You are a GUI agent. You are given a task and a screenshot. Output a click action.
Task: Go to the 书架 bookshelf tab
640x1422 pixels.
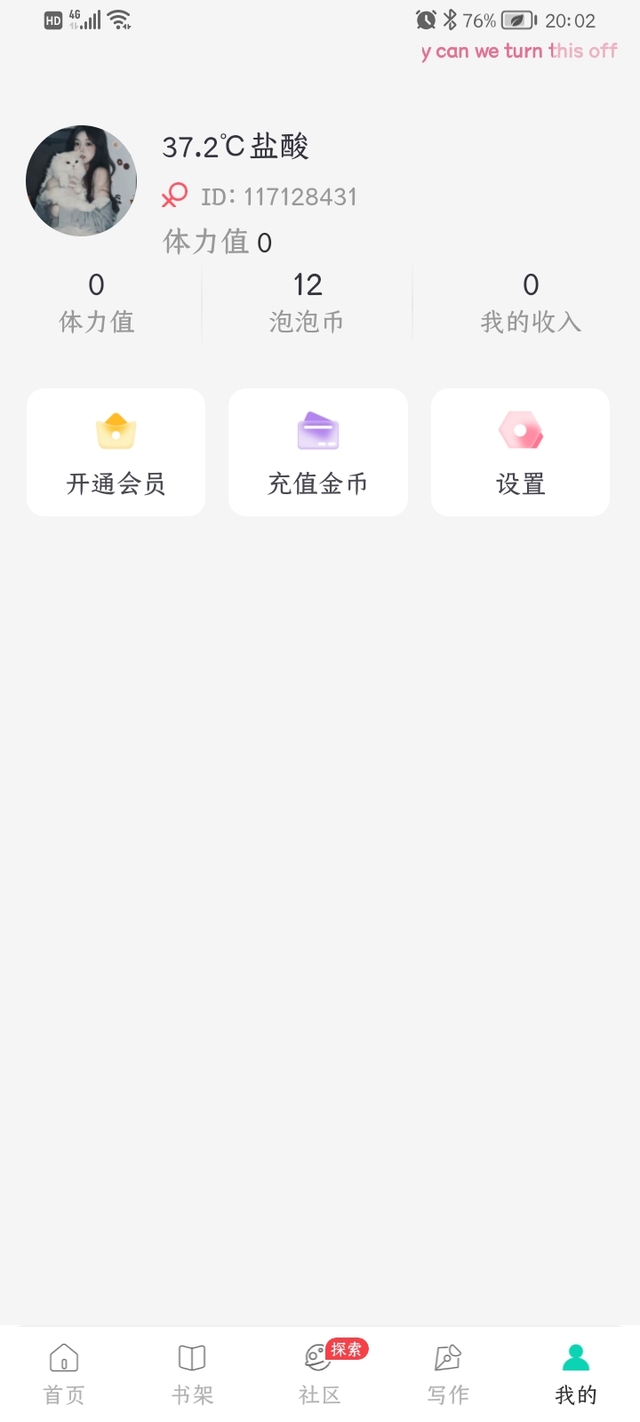point(192,1374)
